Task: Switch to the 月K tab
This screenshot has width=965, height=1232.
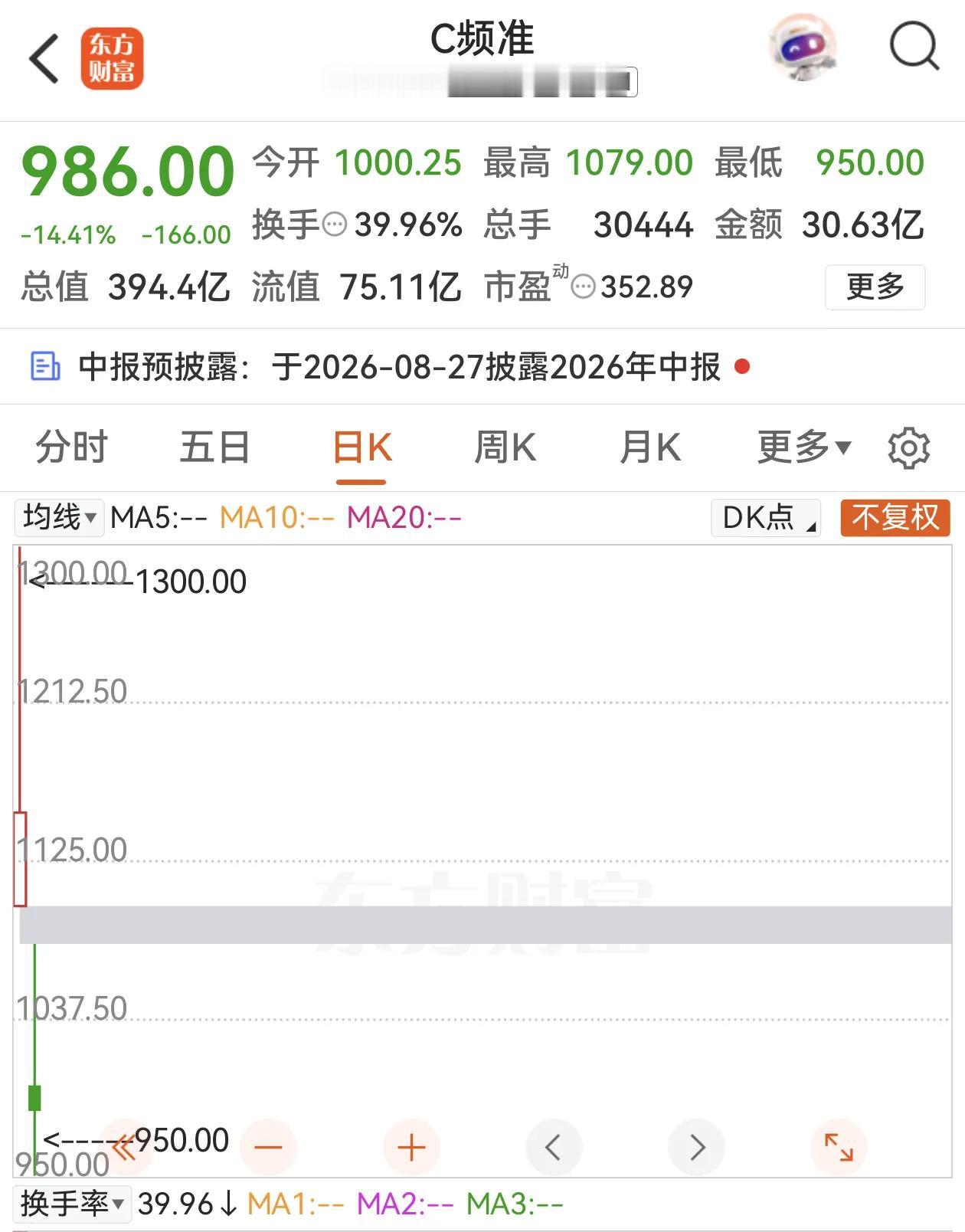Action: 649,447
